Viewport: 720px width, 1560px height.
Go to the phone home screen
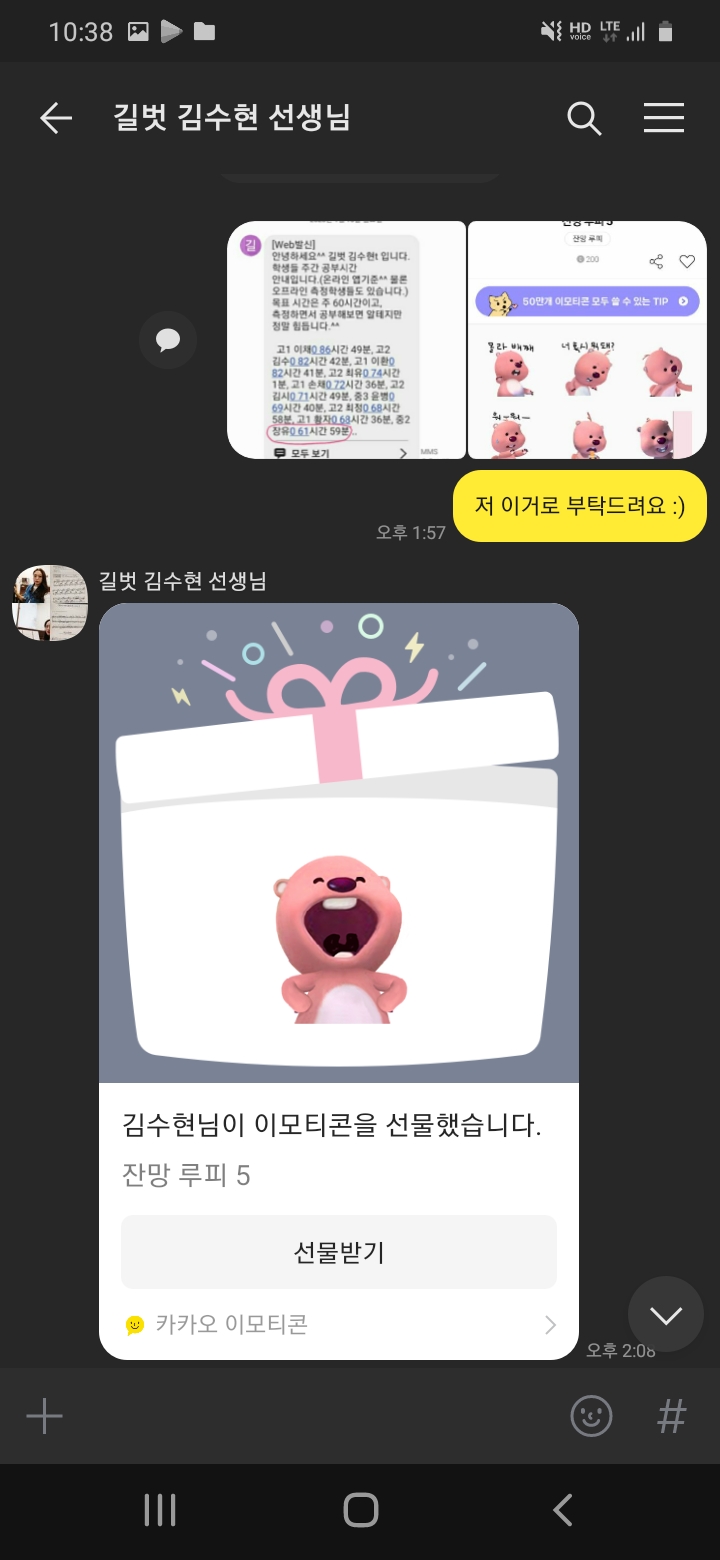tap(360, 1510)
